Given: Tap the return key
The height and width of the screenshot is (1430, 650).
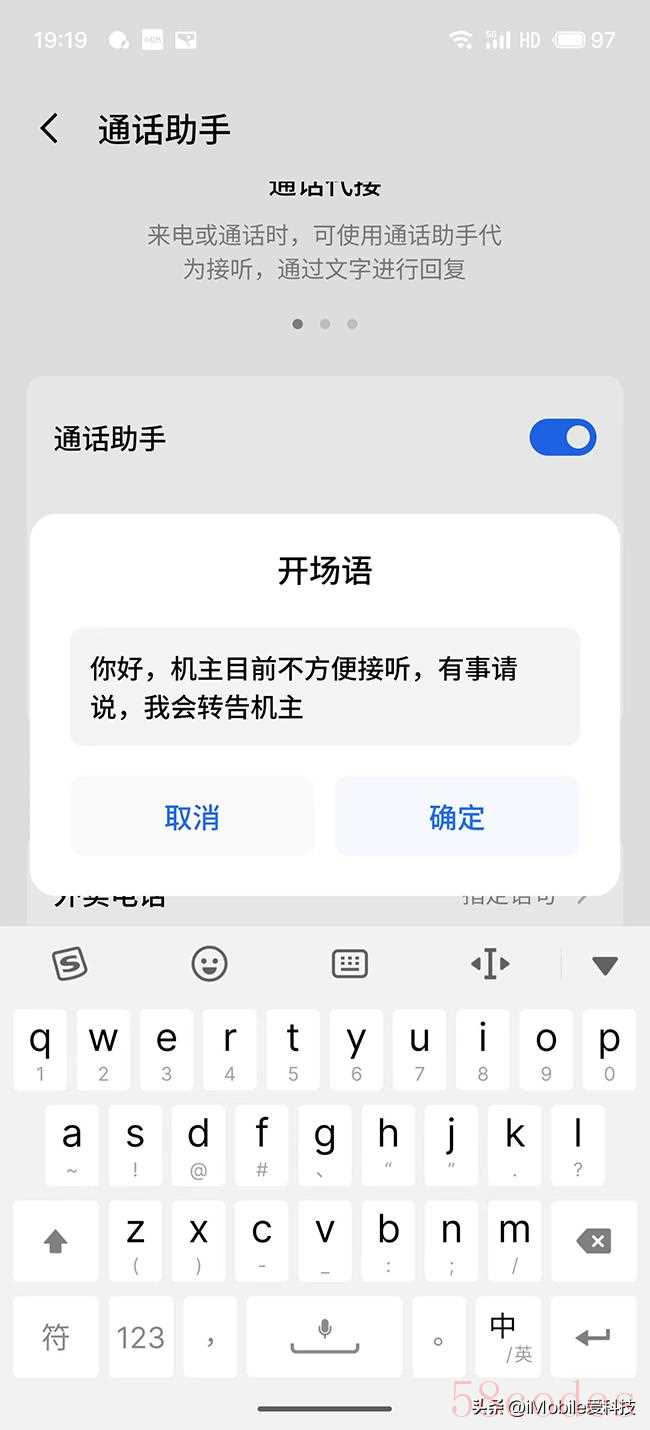Looking at the screenshot, I should [x=594, y=1337].
